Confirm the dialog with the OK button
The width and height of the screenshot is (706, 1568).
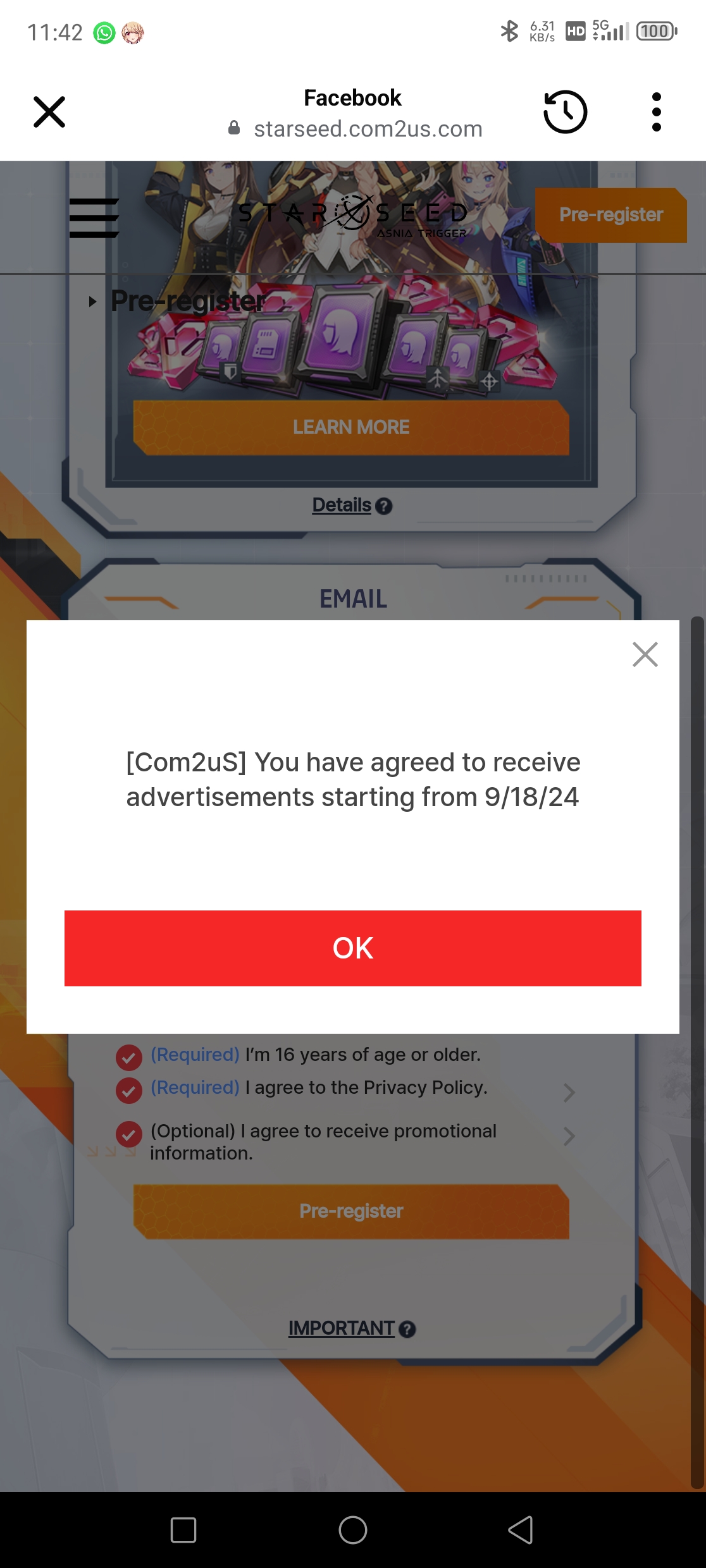click(353, 948)
